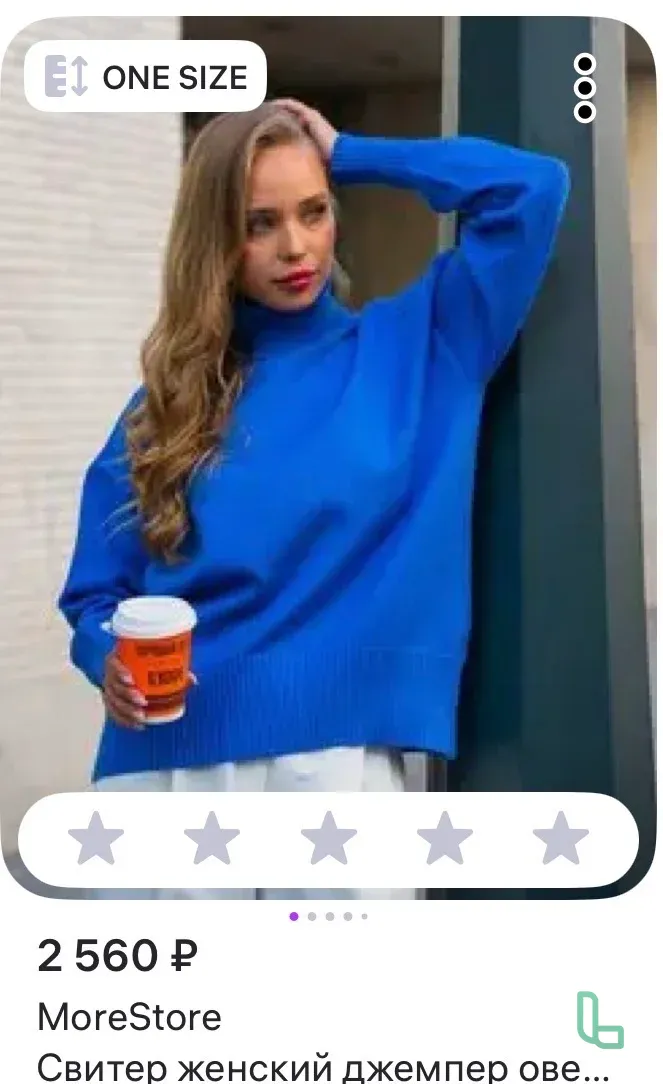
Task: Tap the green L logo icon
Action: [600, 1020]
